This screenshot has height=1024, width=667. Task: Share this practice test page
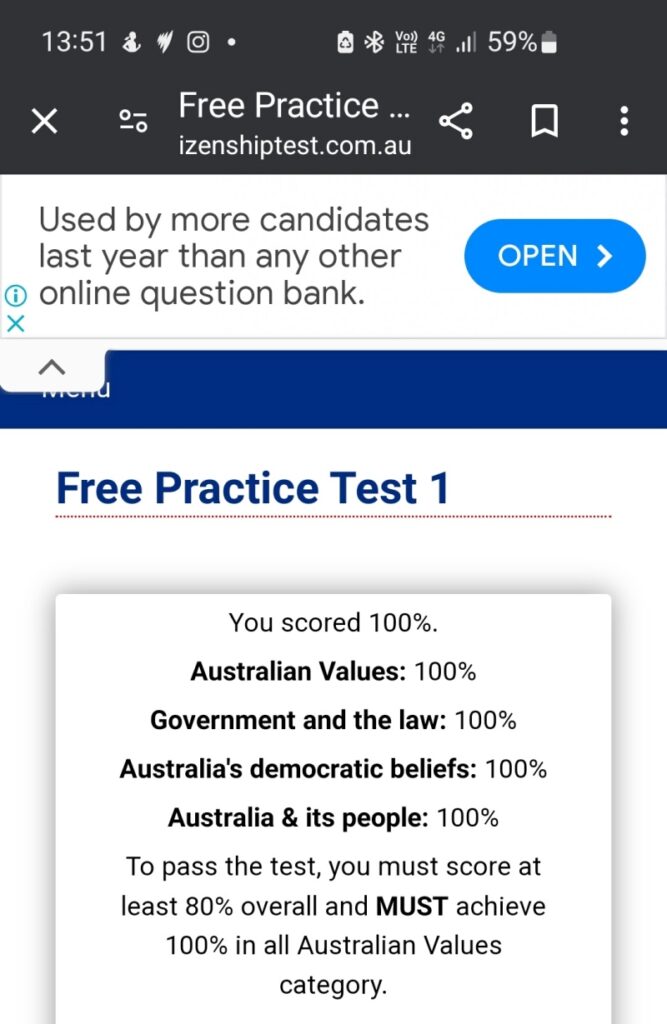tap(456, 122)
